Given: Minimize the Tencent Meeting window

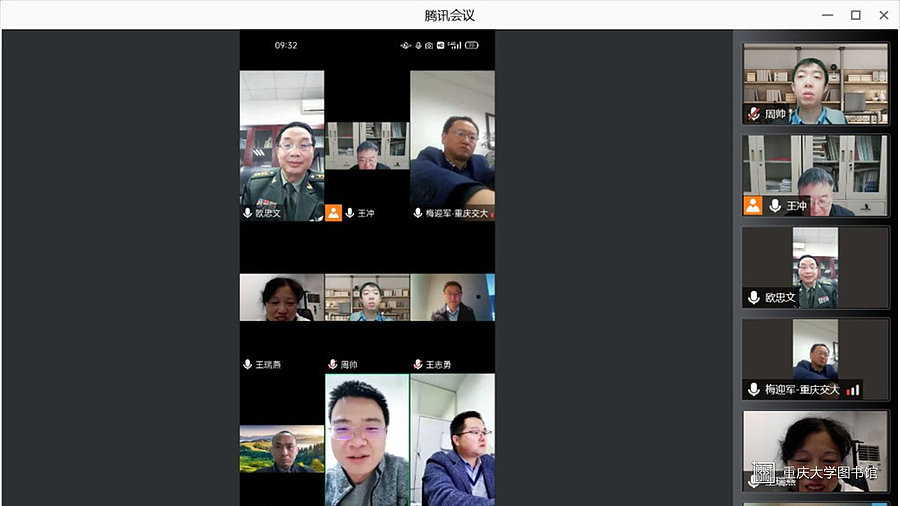Looking at the screenshot, I should (x=827, y=15).
